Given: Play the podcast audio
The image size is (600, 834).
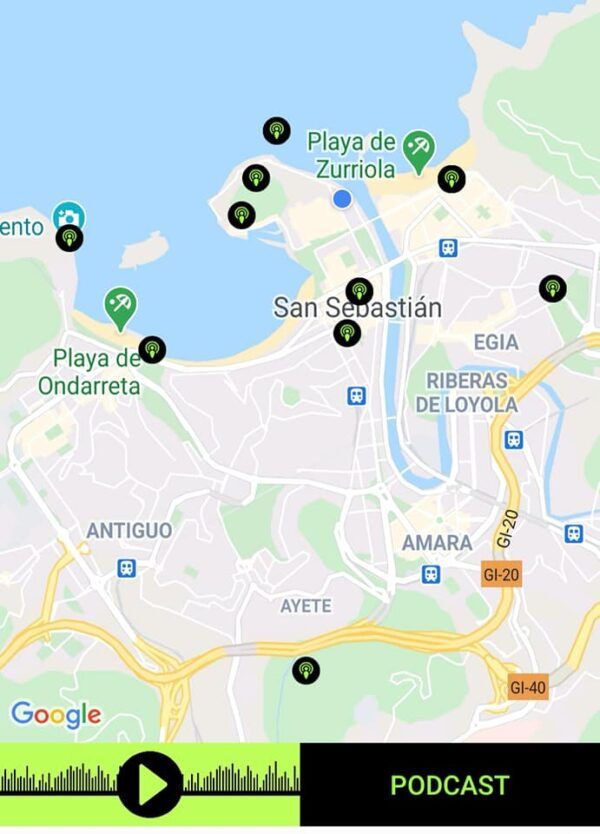Looking at the screenshot, I should click(151, 785).
